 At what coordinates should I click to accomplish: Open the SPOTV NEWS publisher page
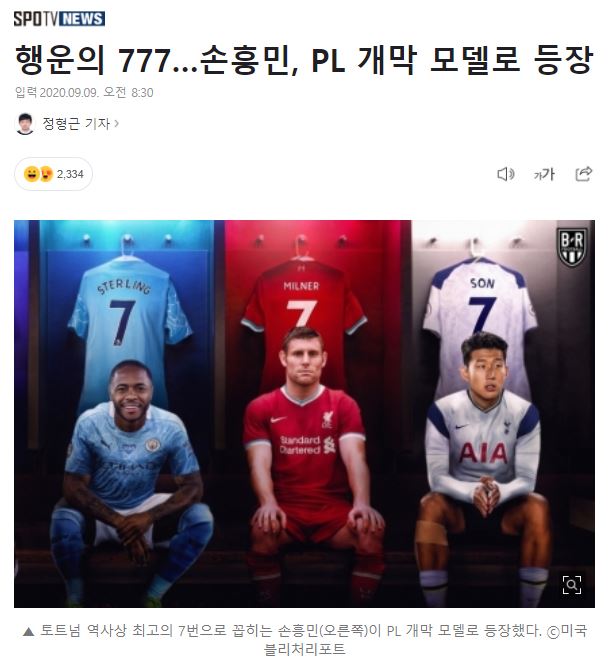tap(59, 18)
